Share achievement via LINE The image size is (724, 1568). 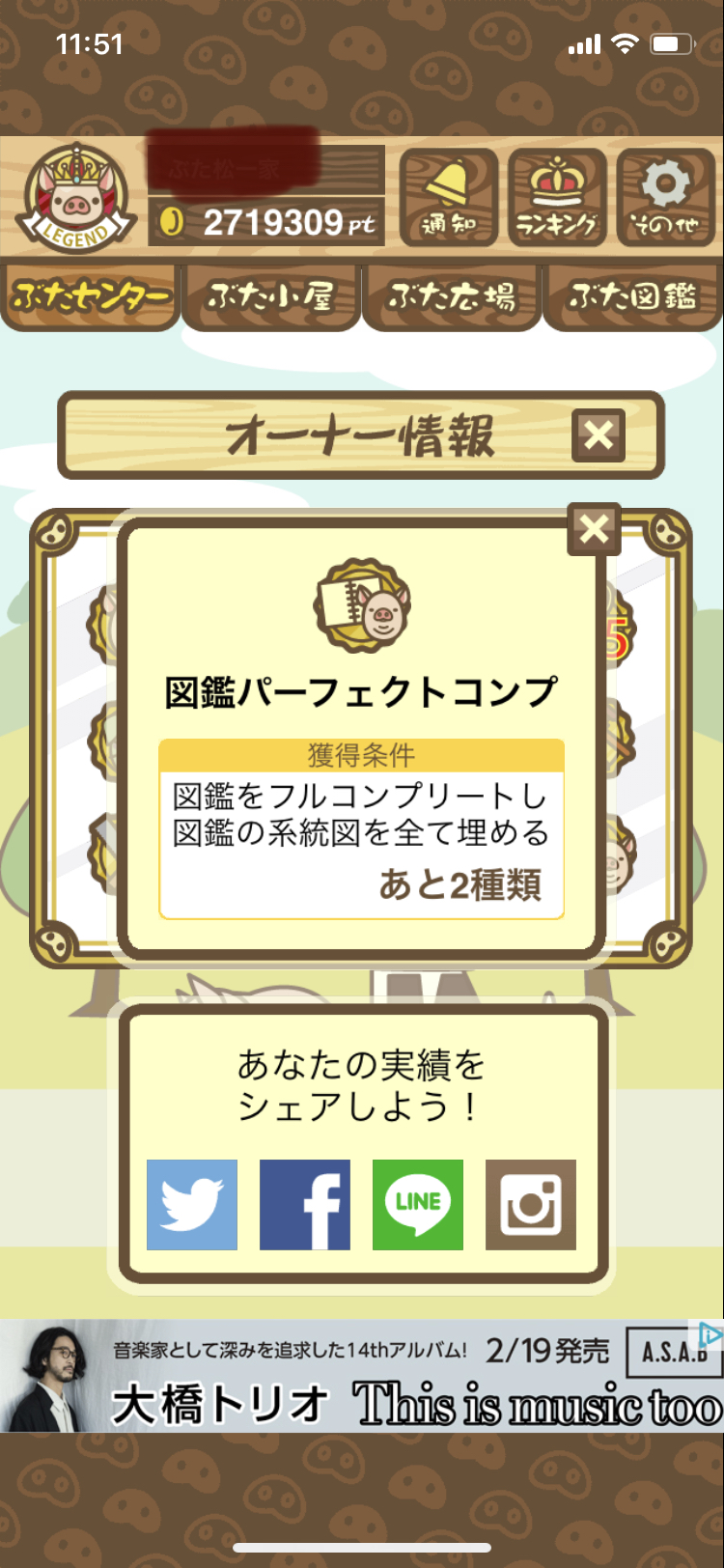pos(418,1205)
